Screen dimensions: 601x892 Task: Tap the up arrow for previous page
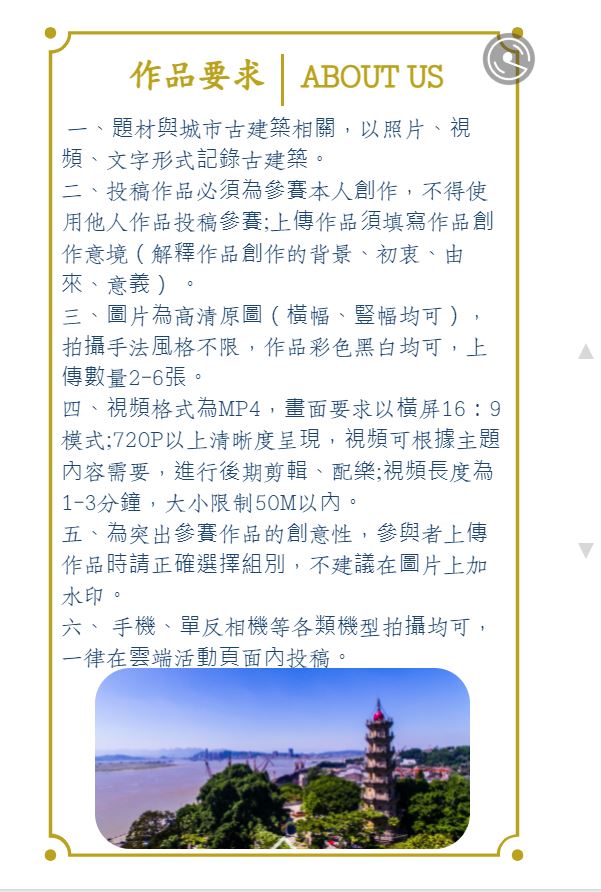586,351
